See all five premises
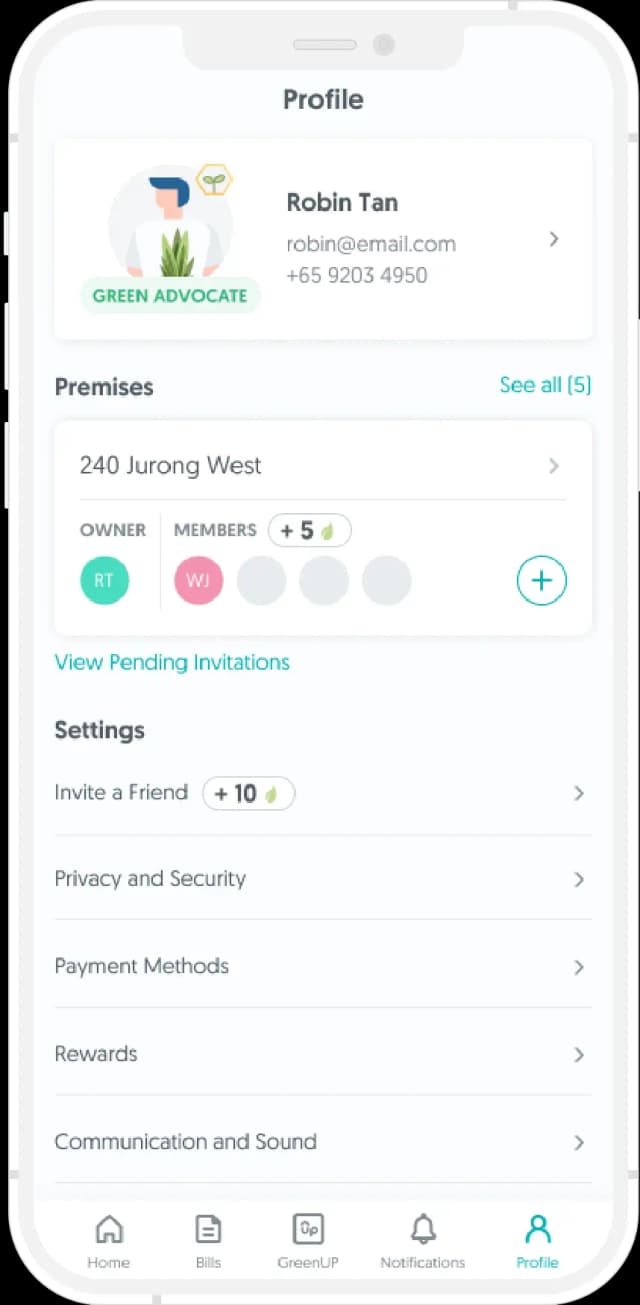Image resolution: width=640 pixels, height=1305 pixels. point(545,385)
